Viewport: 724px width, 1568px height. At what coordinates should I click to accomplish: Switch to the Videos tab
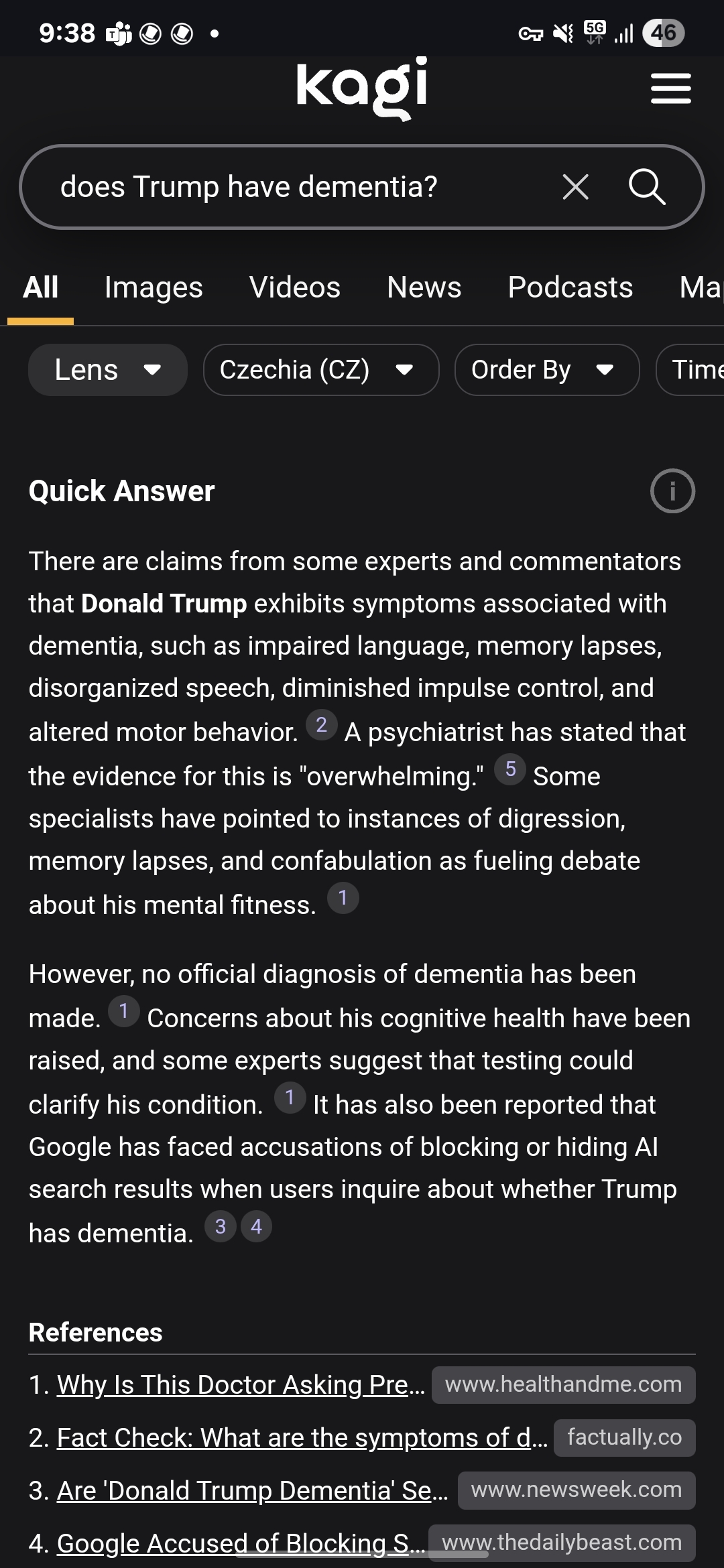pos(294,288)
